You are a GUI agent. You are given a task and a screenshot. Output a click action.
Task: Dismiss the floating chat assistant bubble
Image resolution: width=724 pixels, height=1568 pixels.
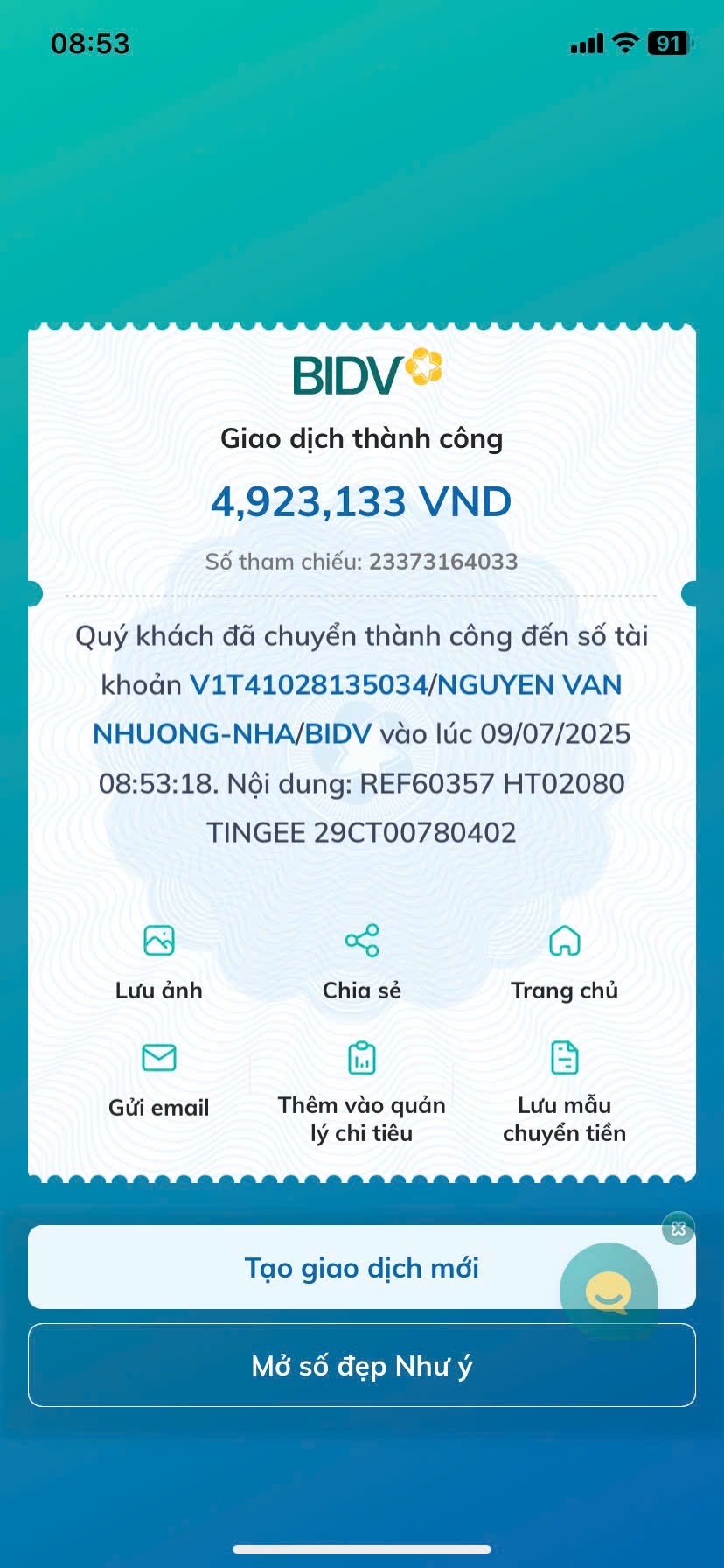click(x=679, y=1228)
